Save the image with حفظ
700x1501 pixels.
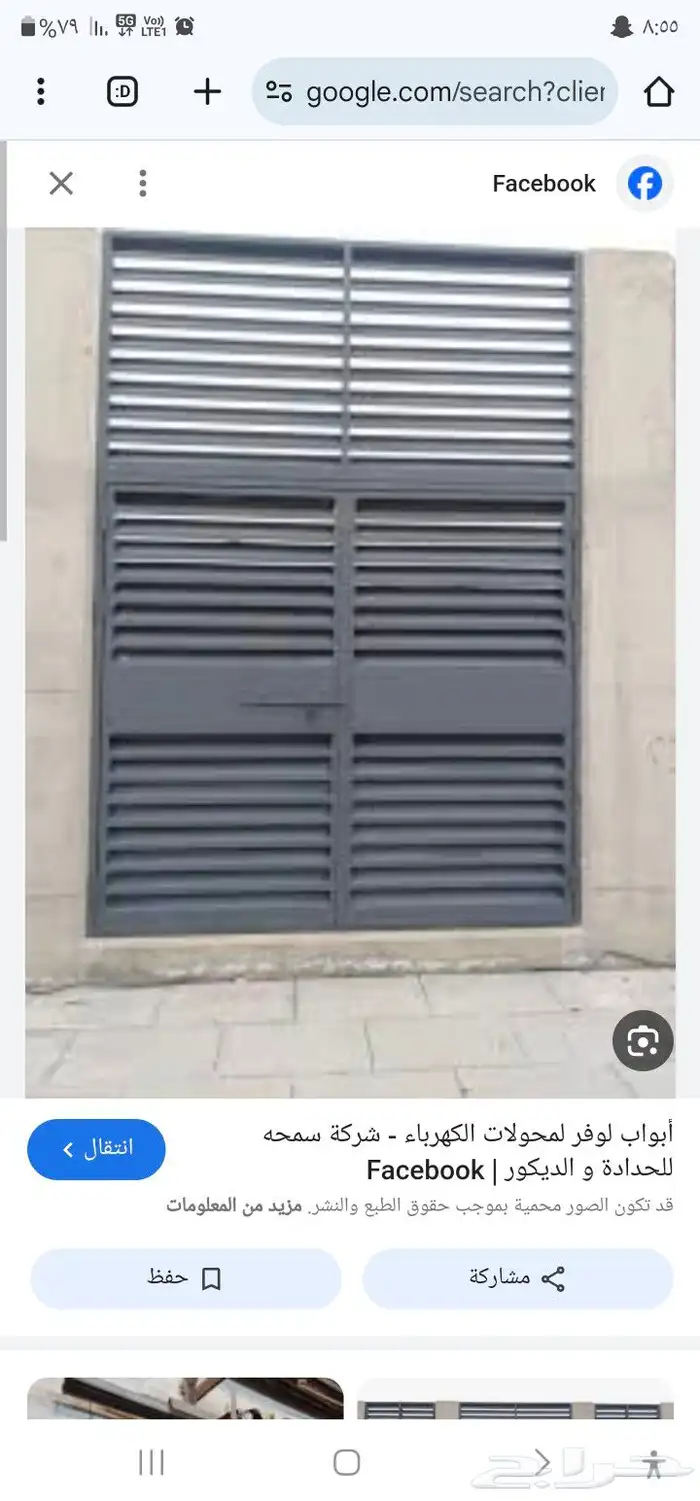[185, 1278]
